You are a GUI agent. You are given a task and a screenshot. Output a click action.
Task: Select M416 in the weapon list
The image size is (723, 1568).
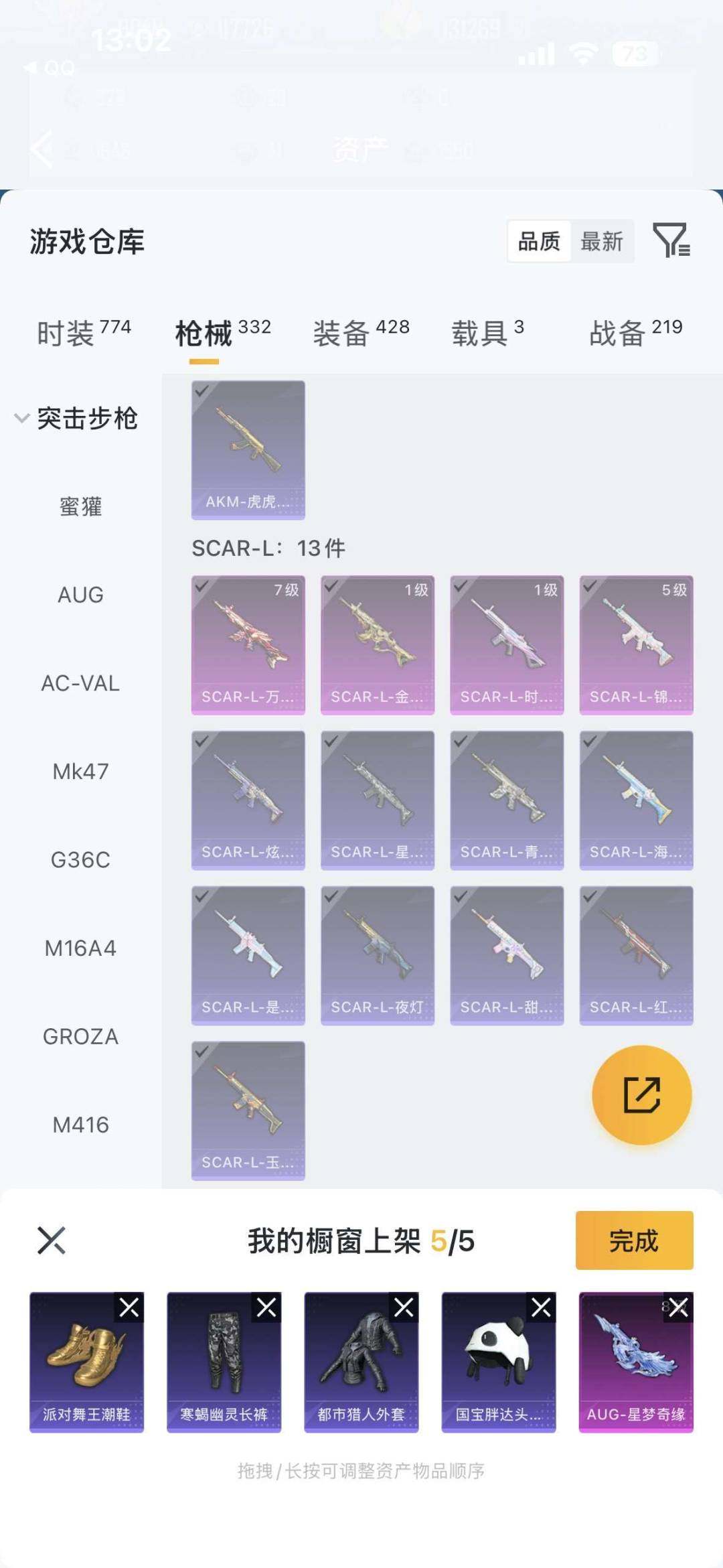pos(80,1125)
